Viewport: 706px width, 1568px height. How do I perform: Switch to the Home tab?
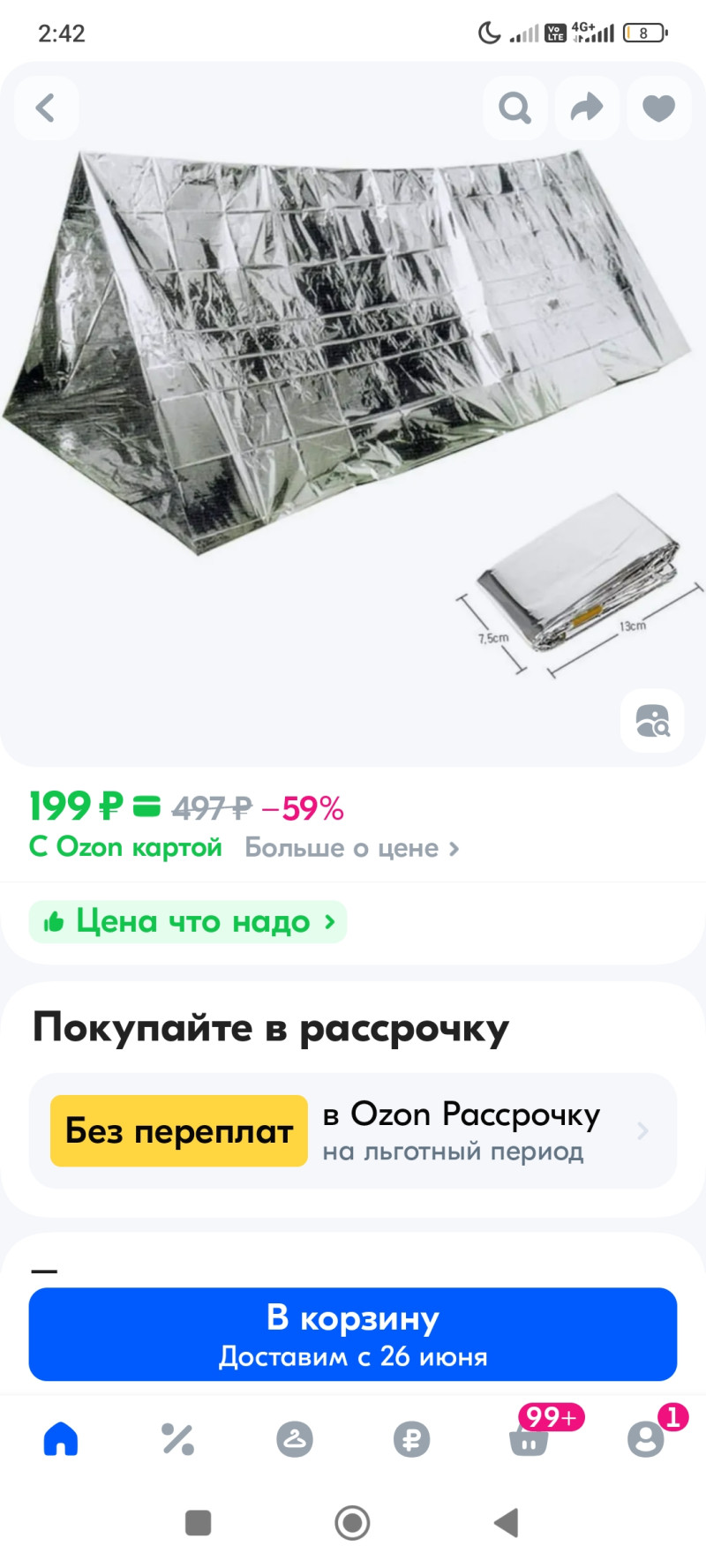[61, 1439]
